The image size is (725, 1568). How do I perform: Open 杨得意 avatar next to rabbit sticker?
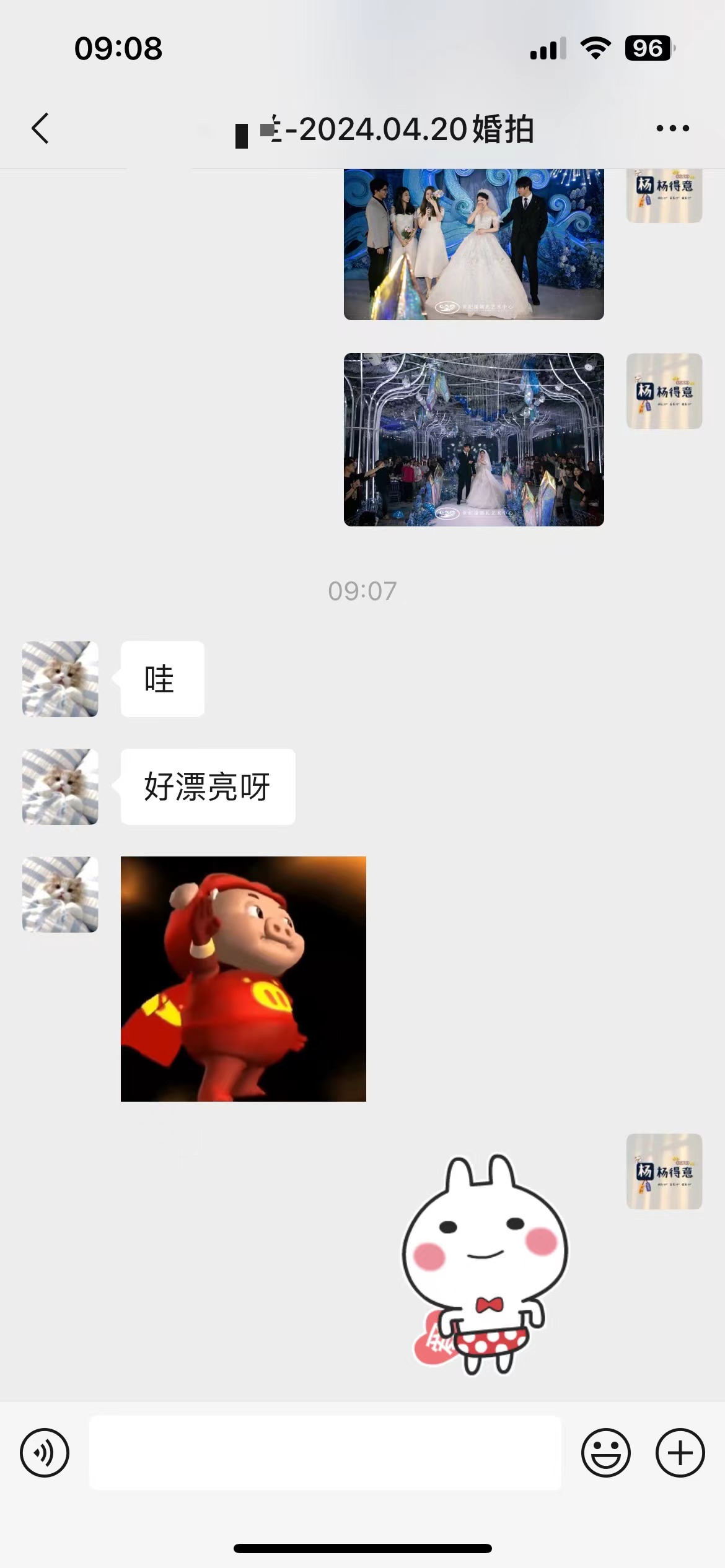click(664, 1172)
